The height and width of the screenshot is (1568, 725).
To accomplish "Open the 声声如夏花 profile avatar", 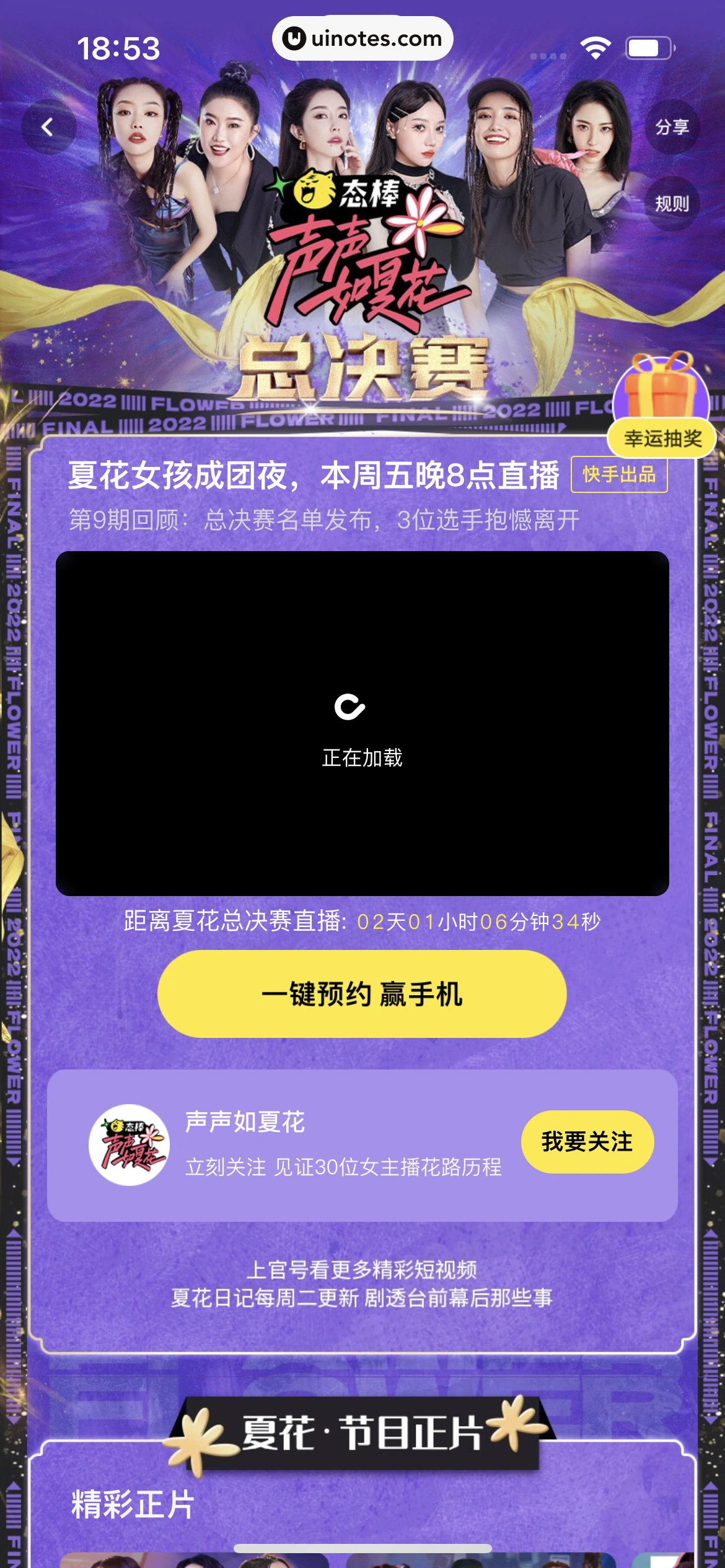I will 129,1144.
